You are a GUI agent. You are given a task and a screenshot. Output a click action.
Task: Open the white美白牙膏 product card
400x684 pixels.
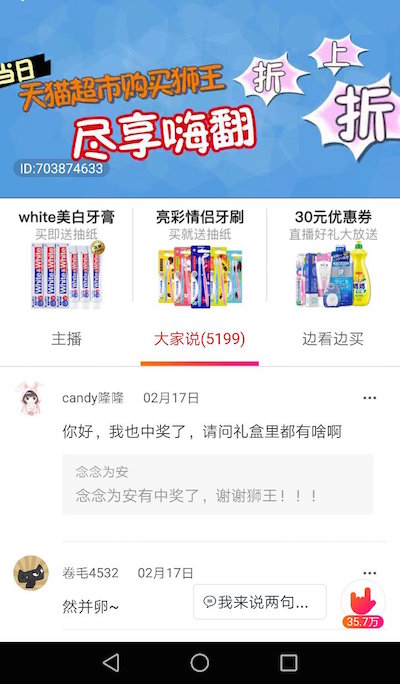tap(67, 259)
